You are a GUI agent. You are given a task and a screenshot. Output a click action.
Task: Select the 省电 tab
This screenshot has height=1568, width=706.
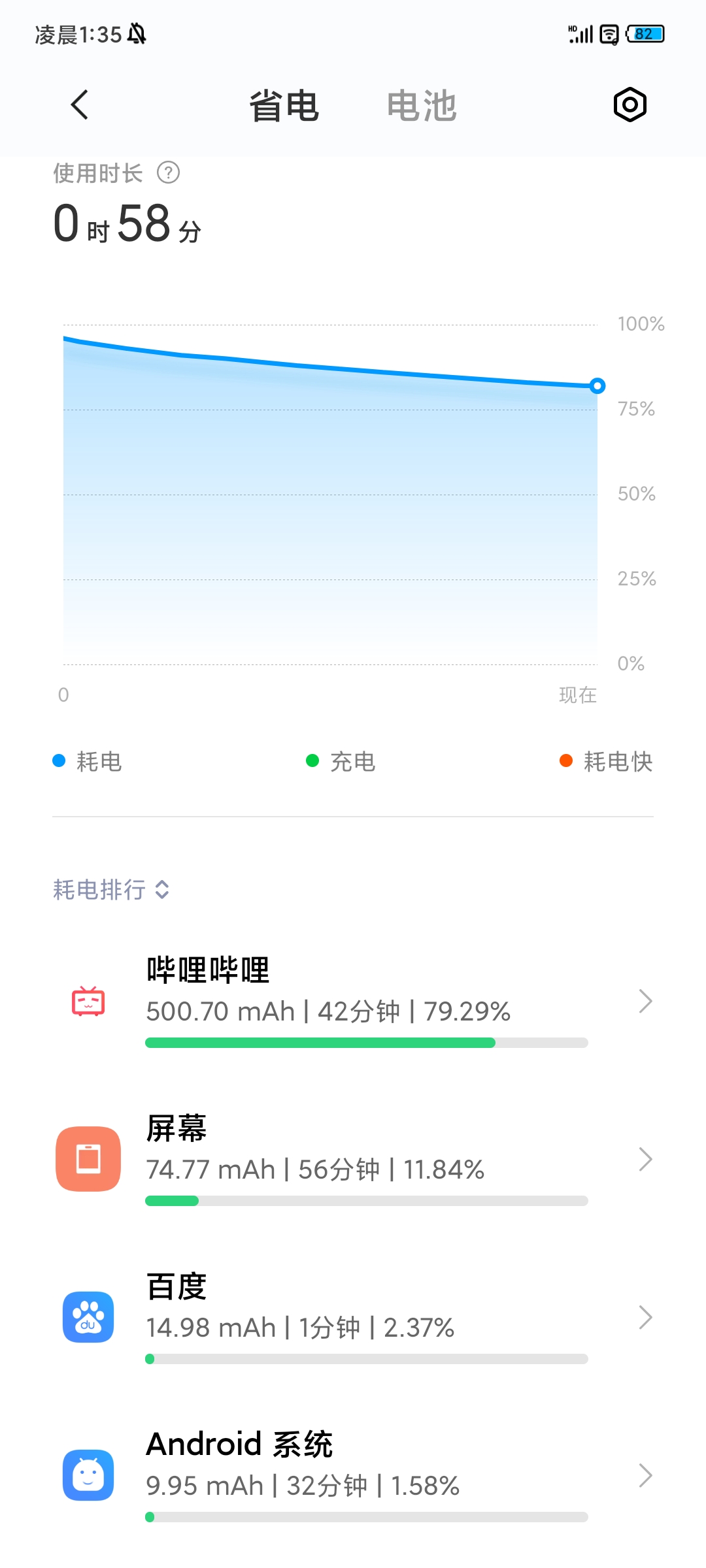point(284,106)
